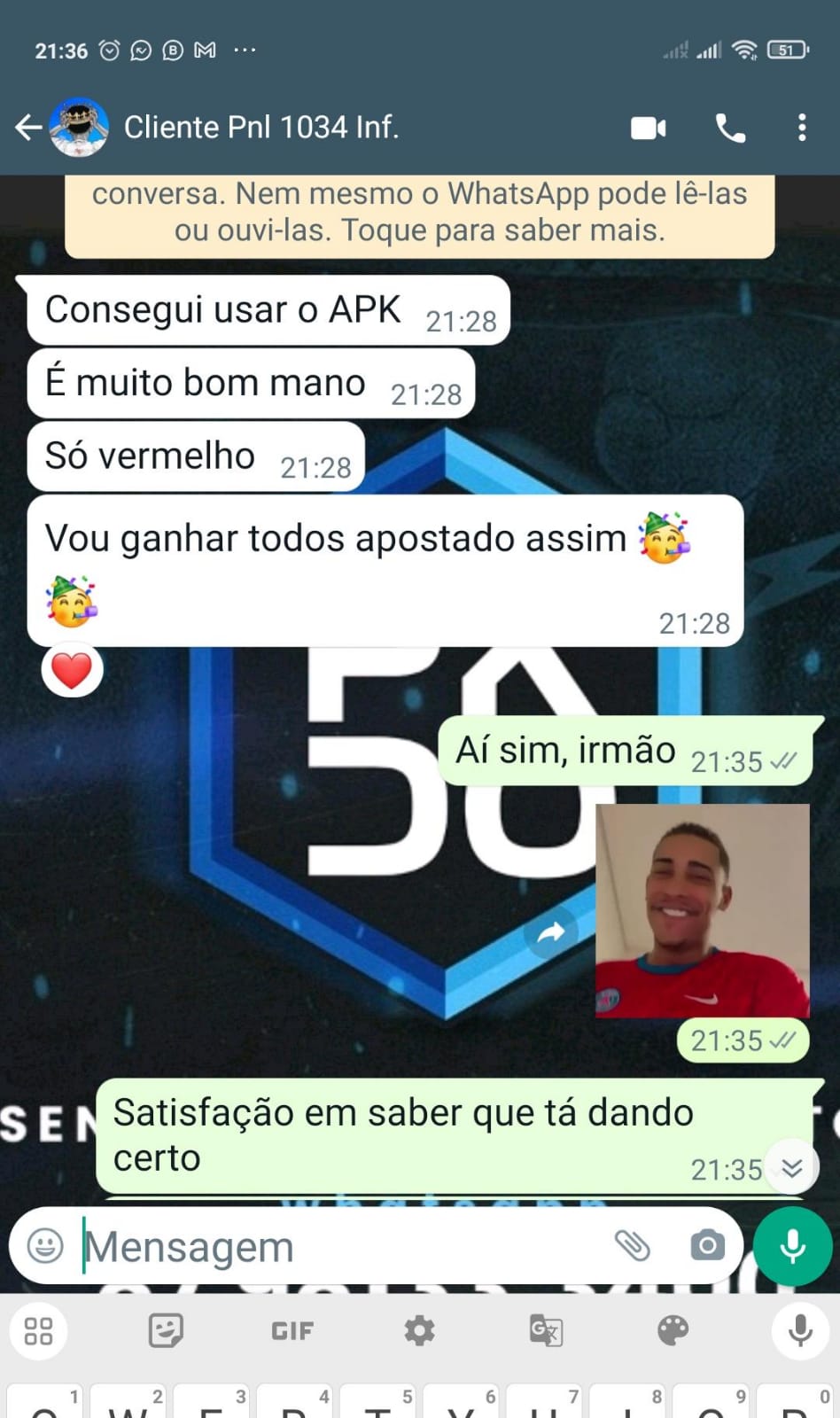The image size is (840, 1418).
Task: Start a video call with the contact
Action: pos(648,129)
